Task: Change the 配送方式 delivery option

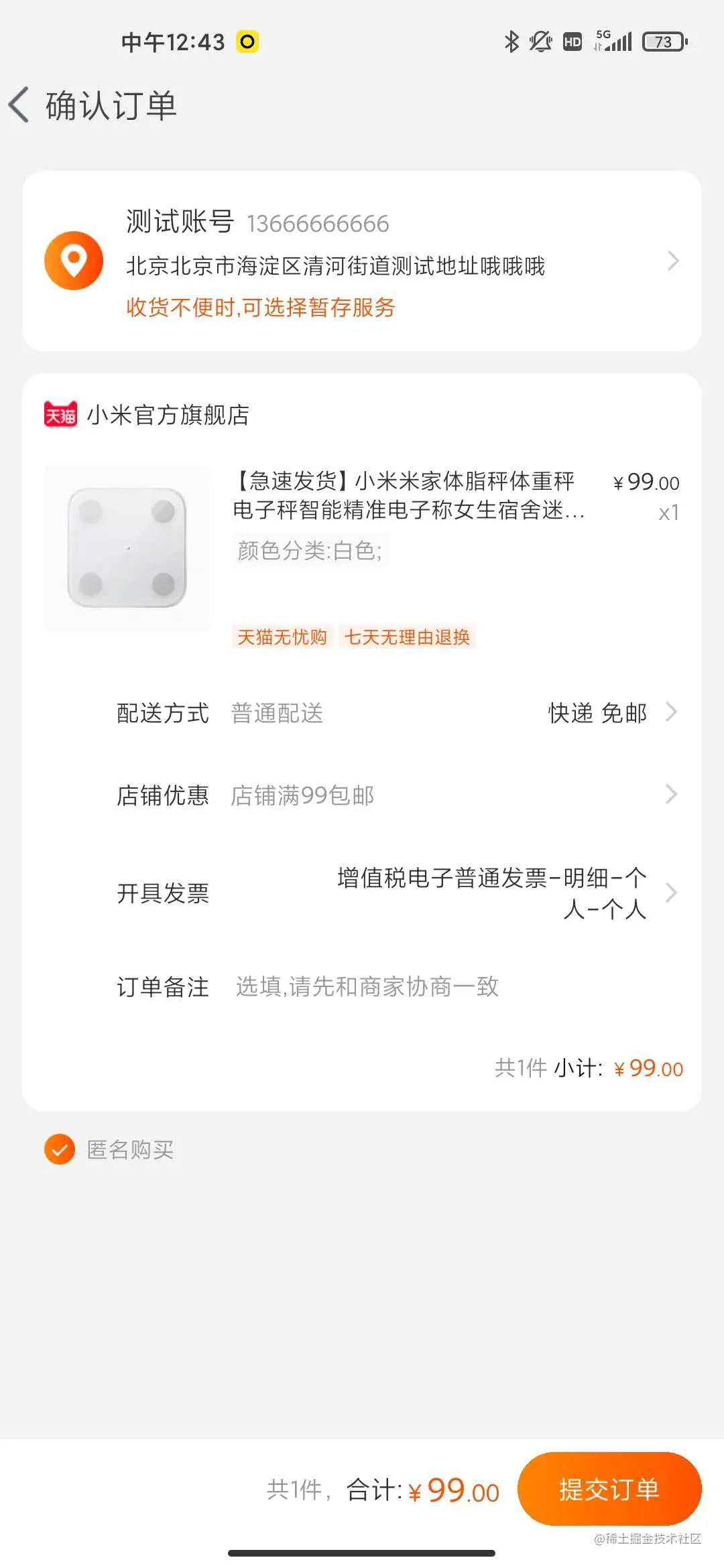Action: tap(597, 713)
